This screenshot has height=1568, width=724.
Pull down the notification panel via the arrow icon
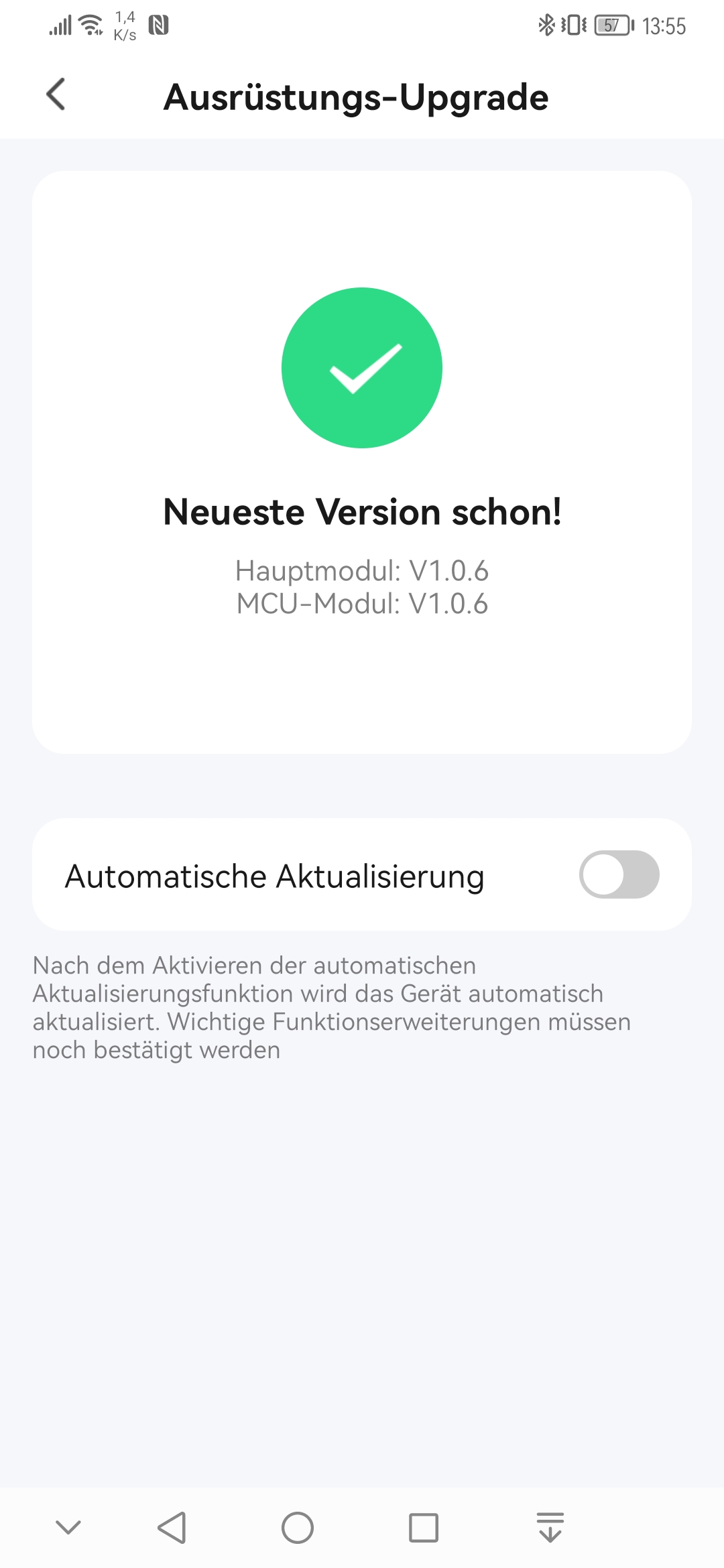pos(550,1528)
